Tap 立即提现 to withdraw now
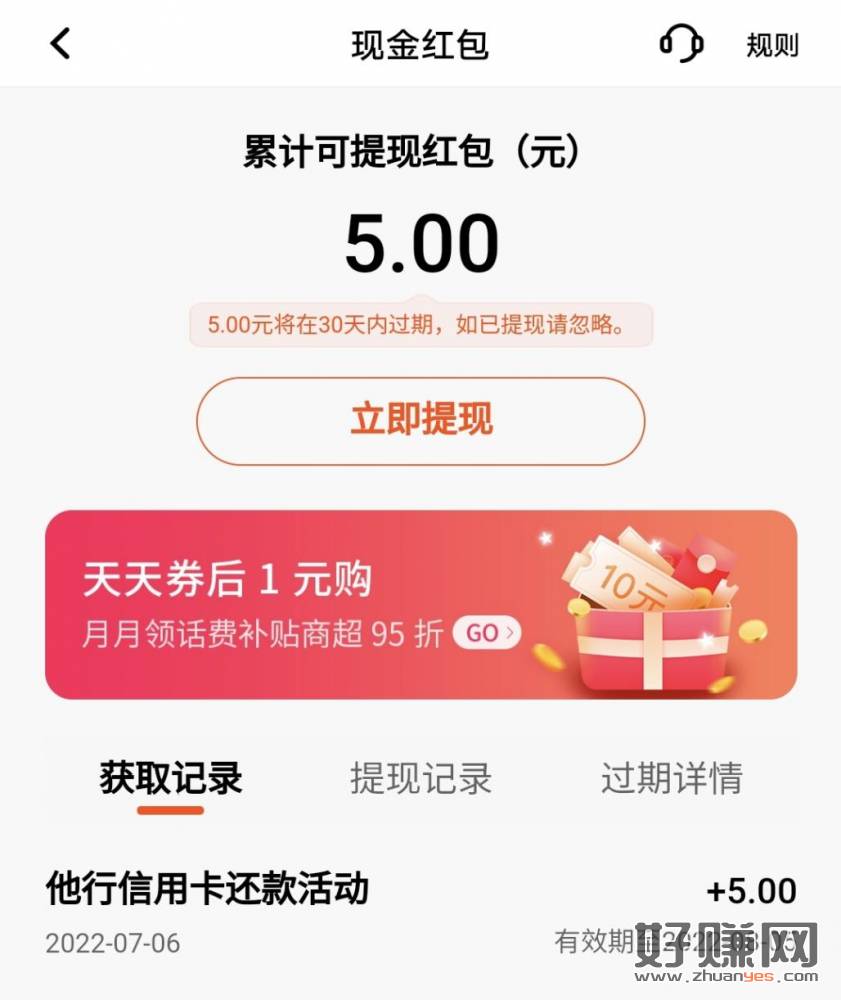 (x=420, y=421)
